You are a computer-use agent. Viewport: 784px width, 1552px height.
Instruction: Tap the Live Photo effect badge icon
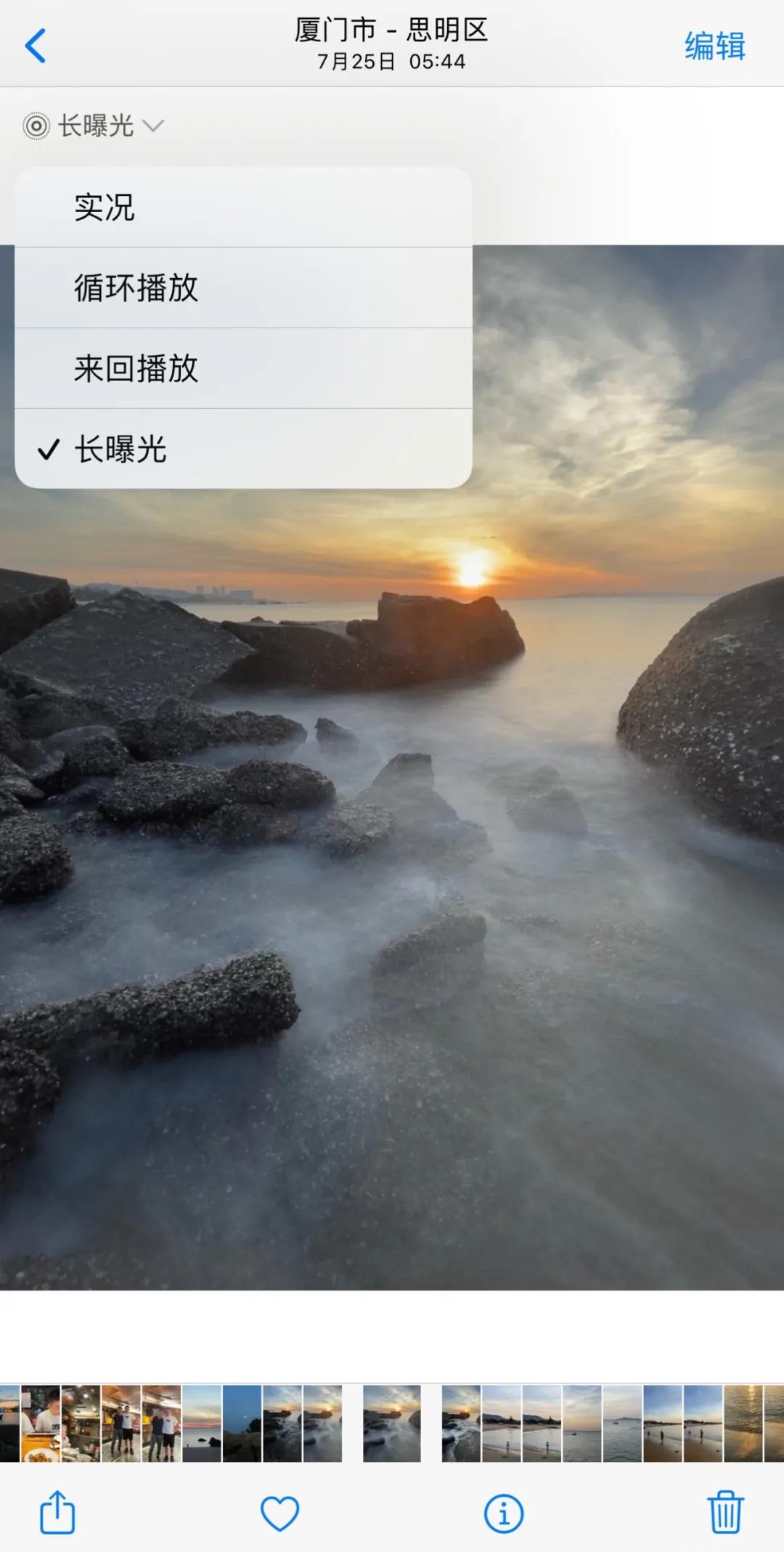pos(34,126)
